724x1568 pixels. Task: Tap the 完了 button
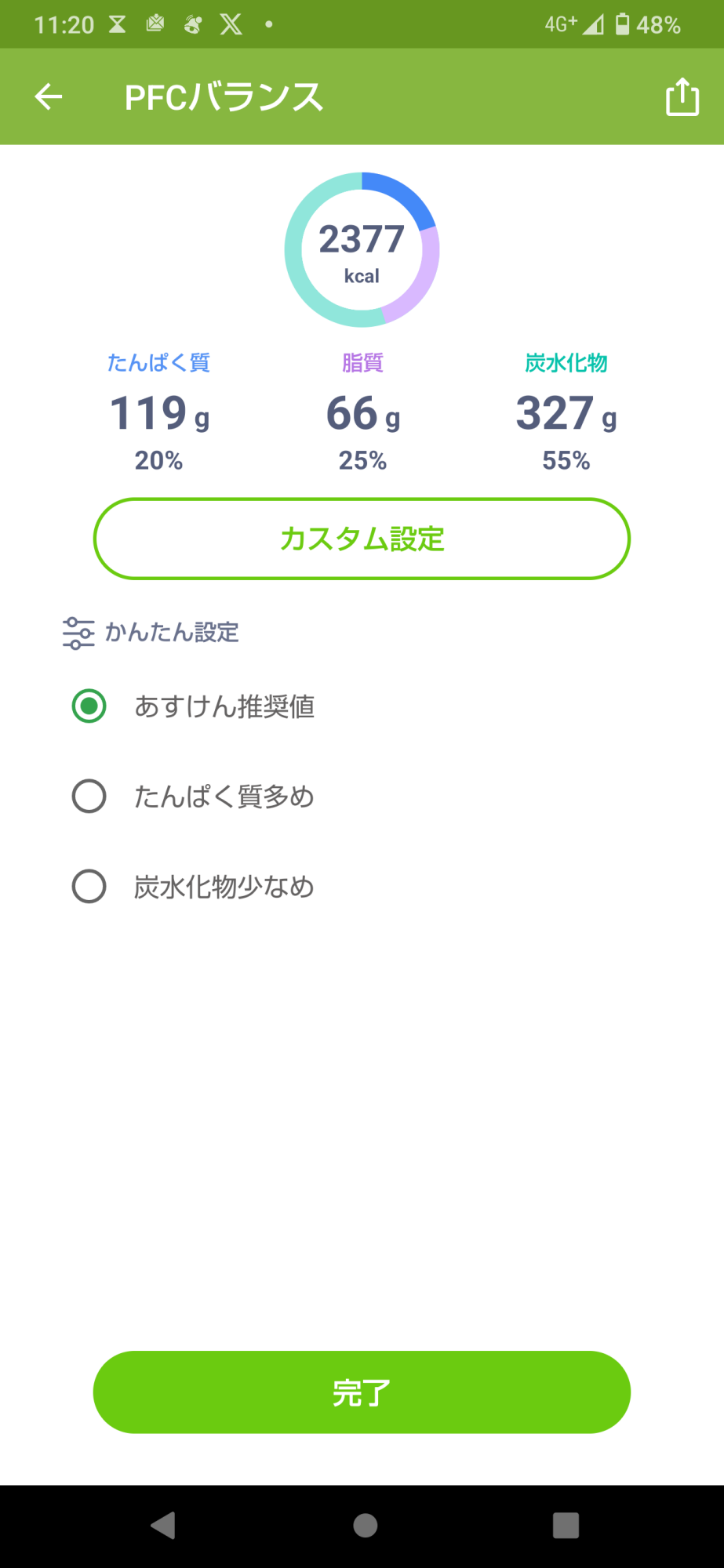click(362, 1392)
